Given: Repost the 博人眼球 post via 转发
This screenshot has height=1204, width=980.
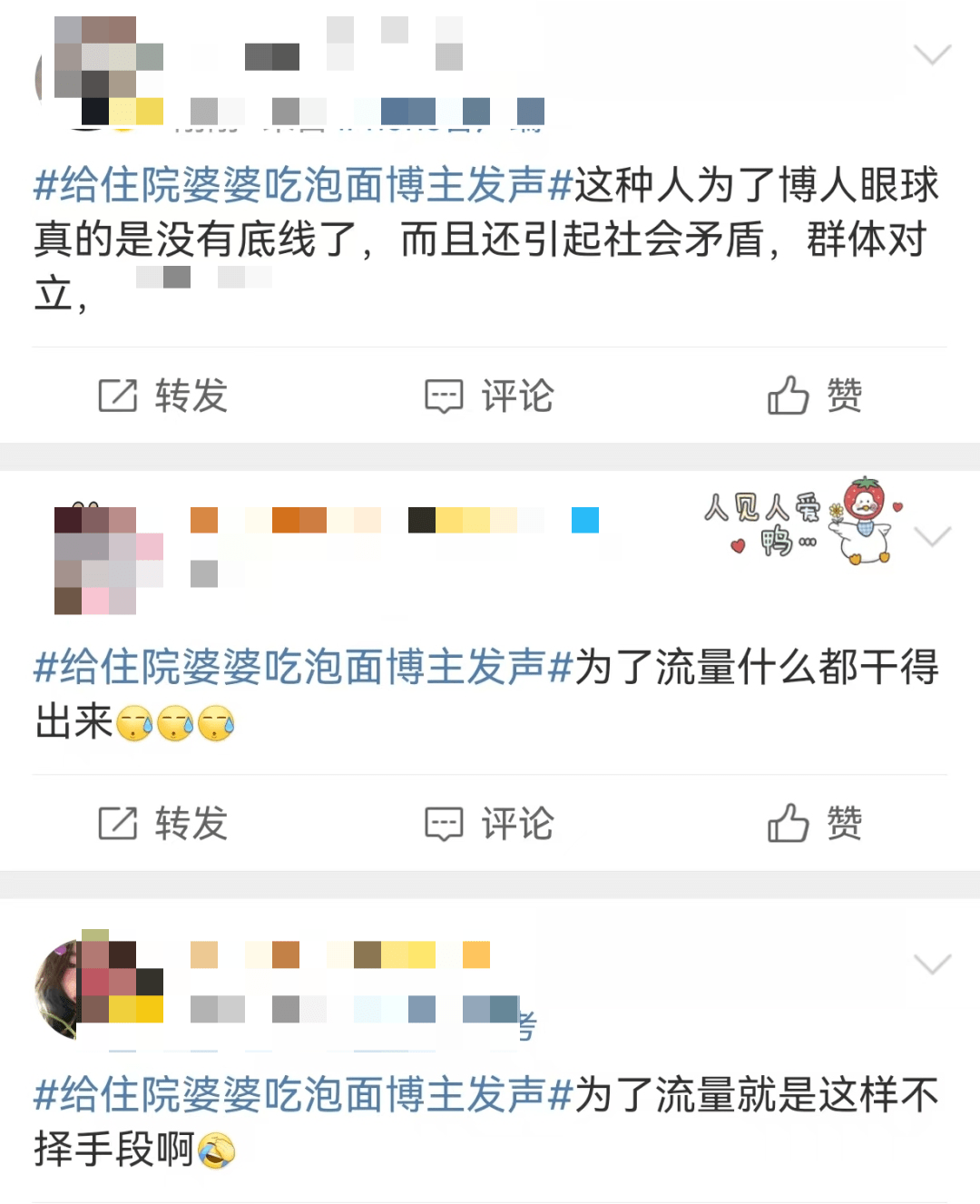Looking at the screenshot, I should [x=163, y=396].
